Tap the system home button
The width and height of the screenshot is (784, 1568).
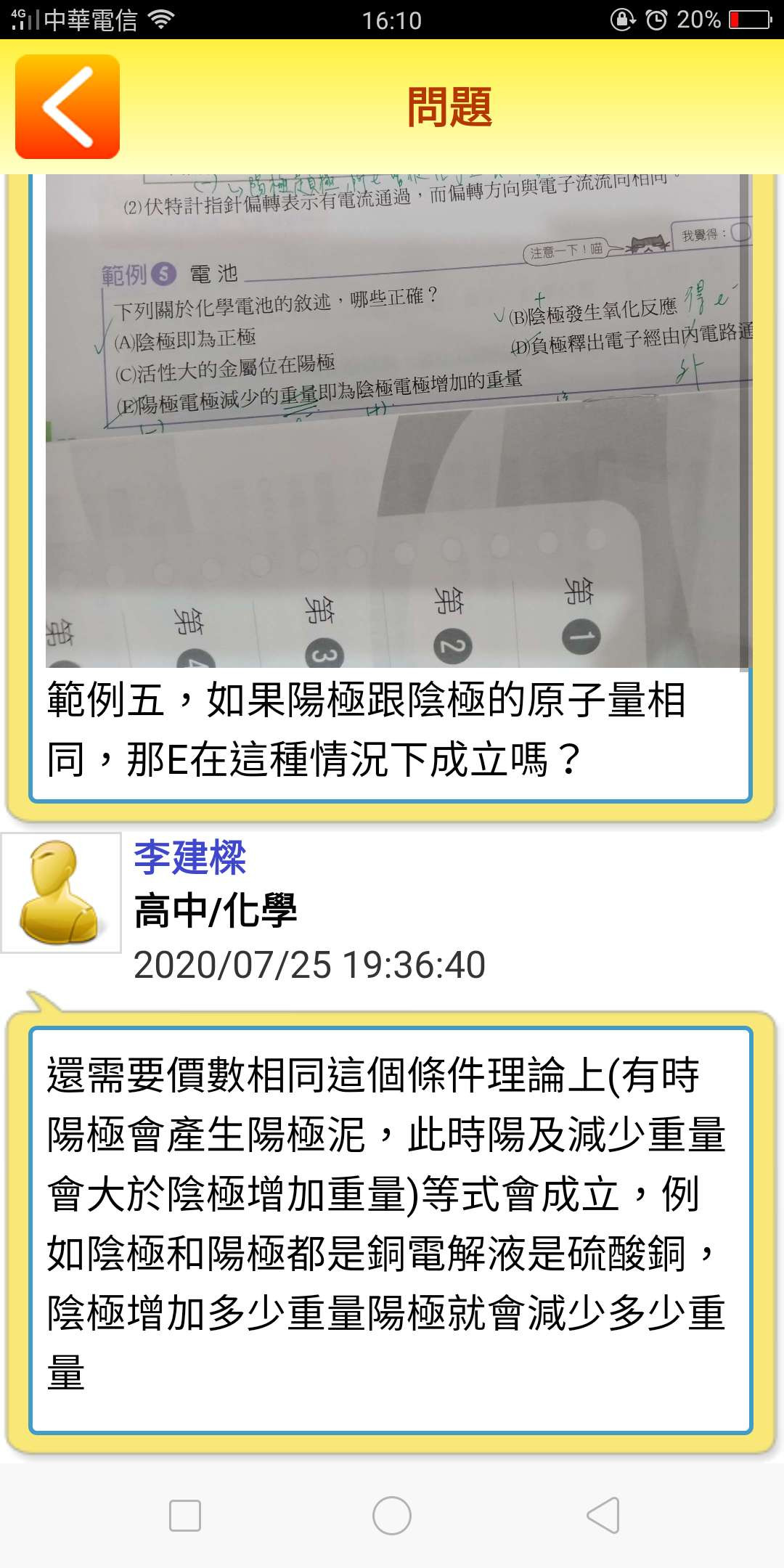(391, 1516)
